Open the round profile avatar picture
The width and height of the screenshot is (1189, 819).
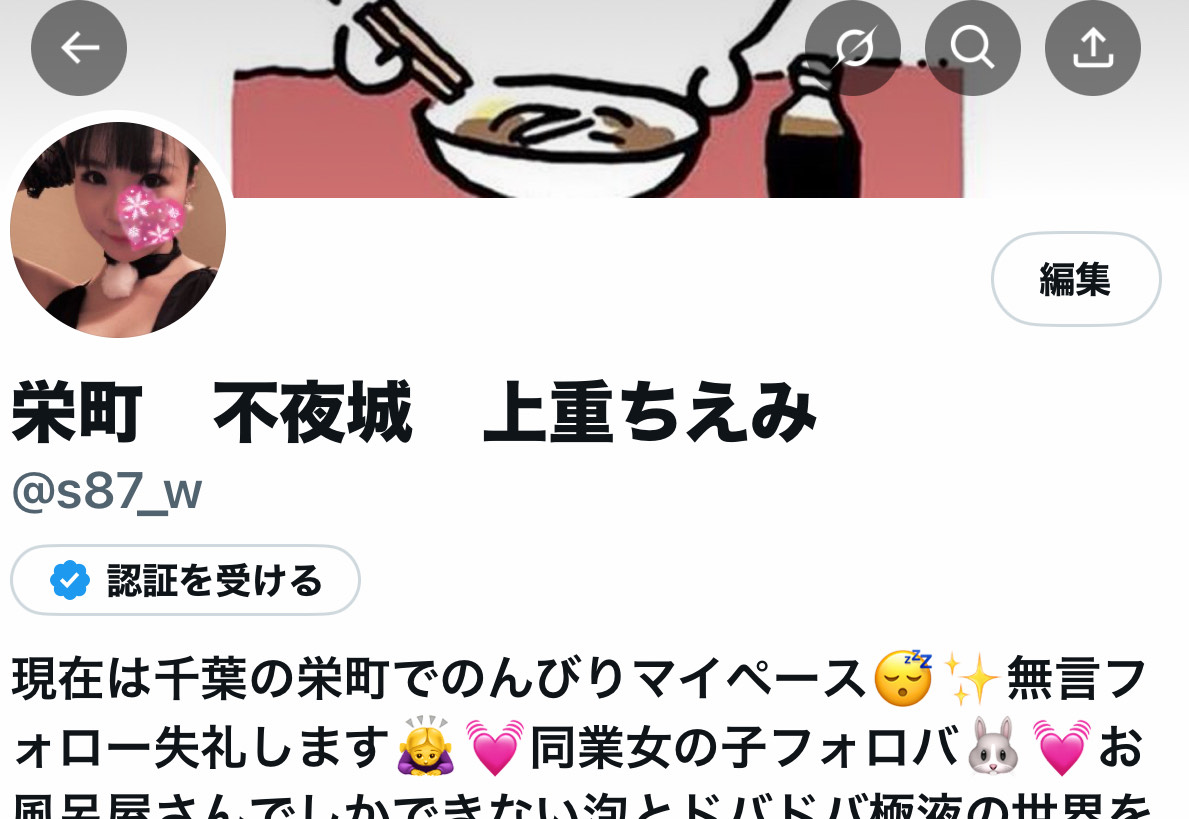click(118, 230)
